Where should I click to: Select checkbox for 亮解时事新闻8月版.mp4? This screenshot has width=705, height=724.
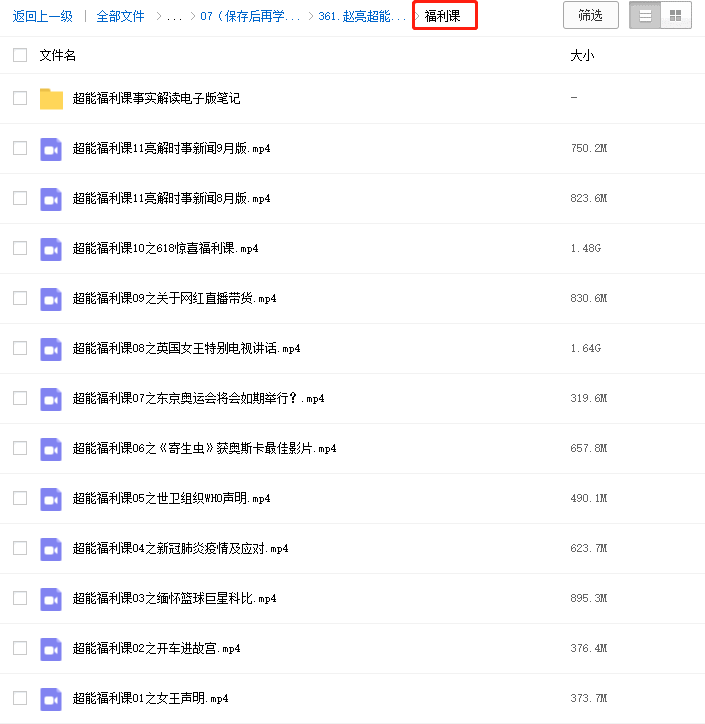[x=20, y=198]
